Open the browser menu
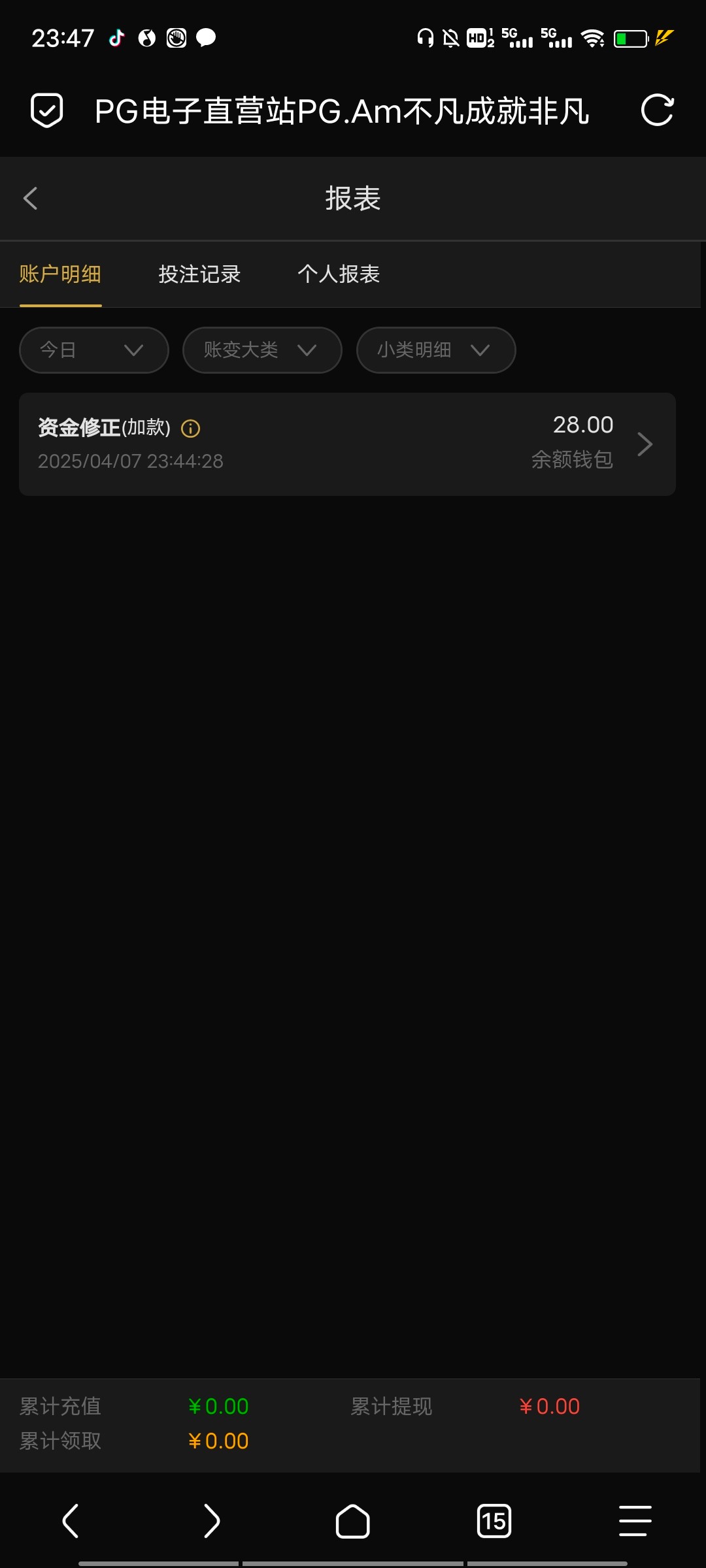The width and height of the screenshot is (706, 1568). [635, 1521]
